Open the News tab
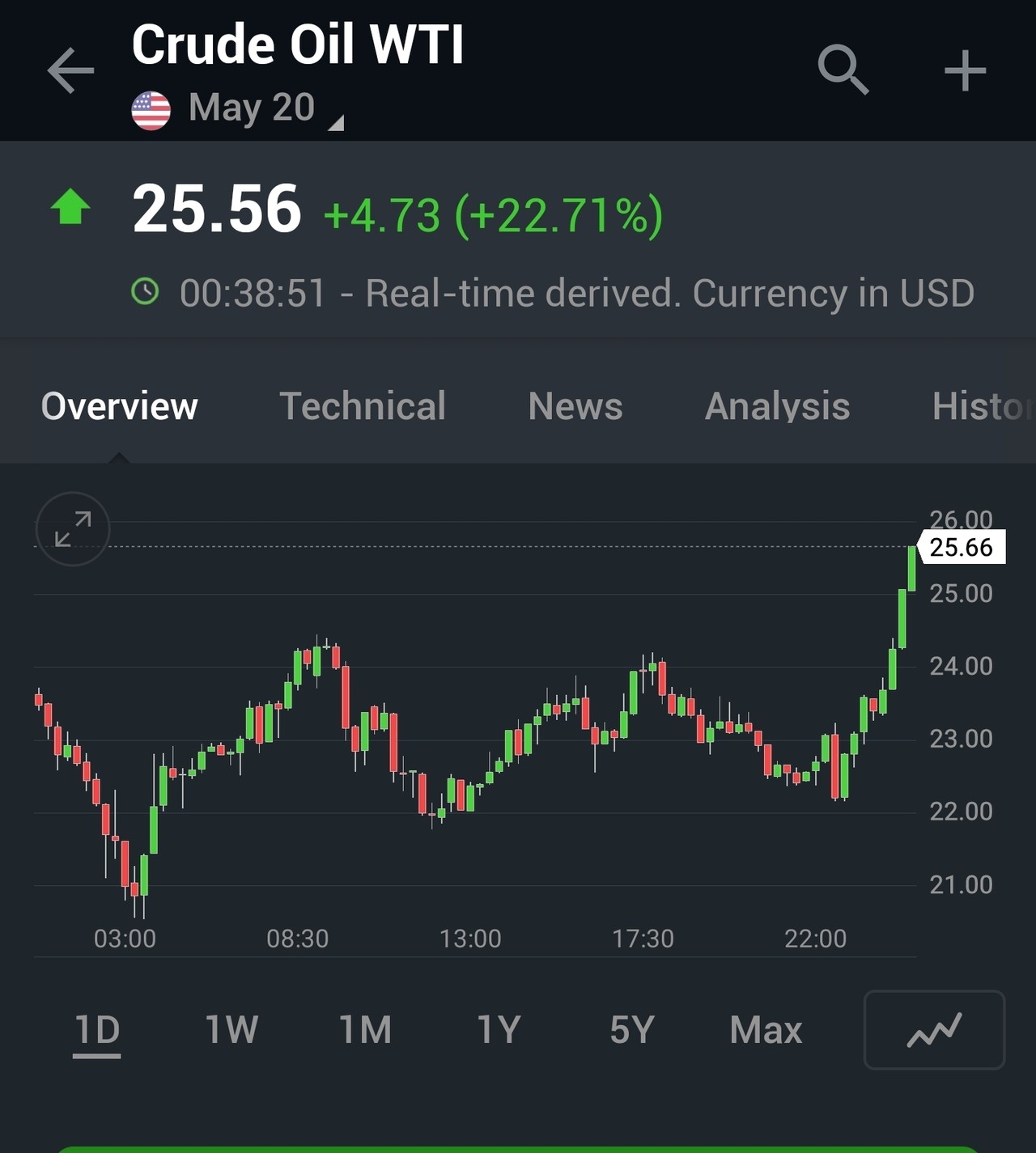1036x1153 pixels. pos(575,406)
